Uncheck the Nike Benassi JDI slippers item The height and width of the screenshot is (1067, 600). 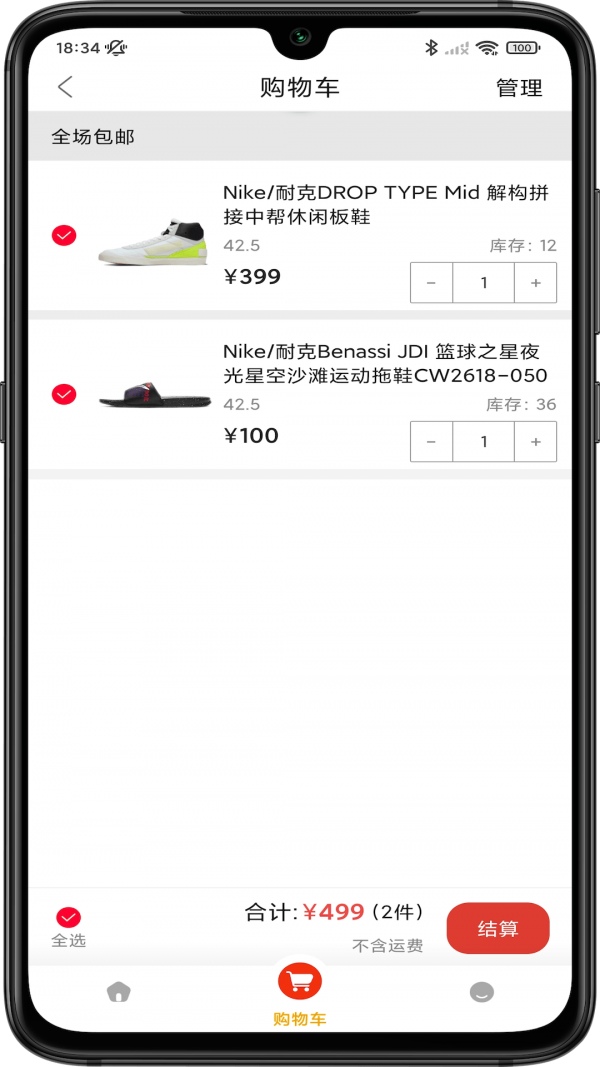tap(64, 394)
